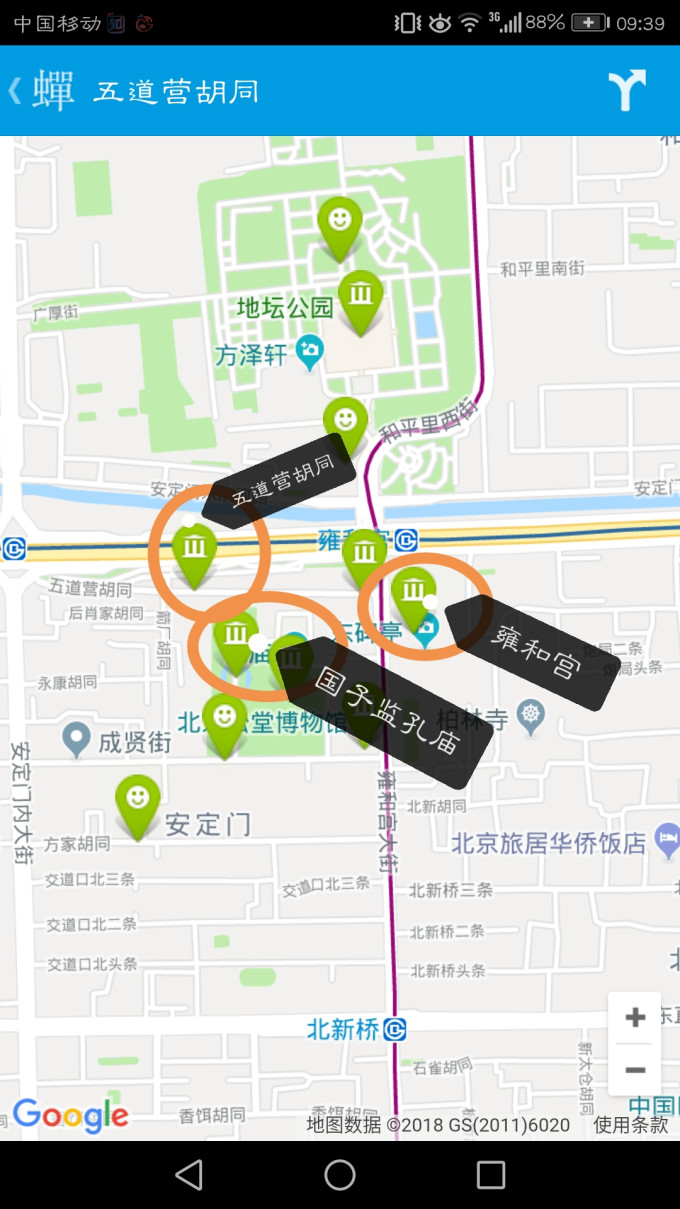The image size is (680, 1209).
Task: Zoom out of the map
Action: point(634,1070)
